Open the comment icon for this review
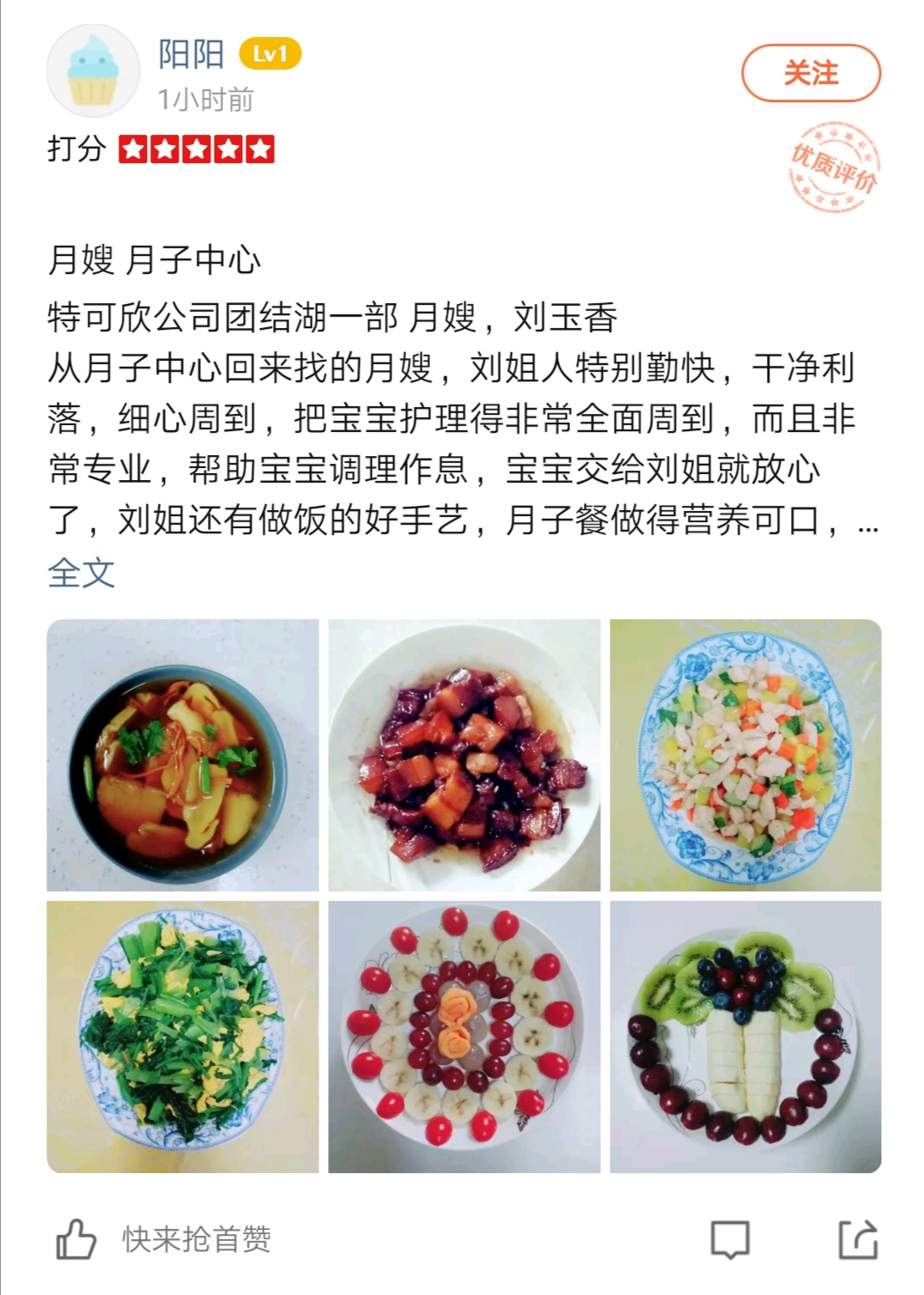 coord(730,1239)
